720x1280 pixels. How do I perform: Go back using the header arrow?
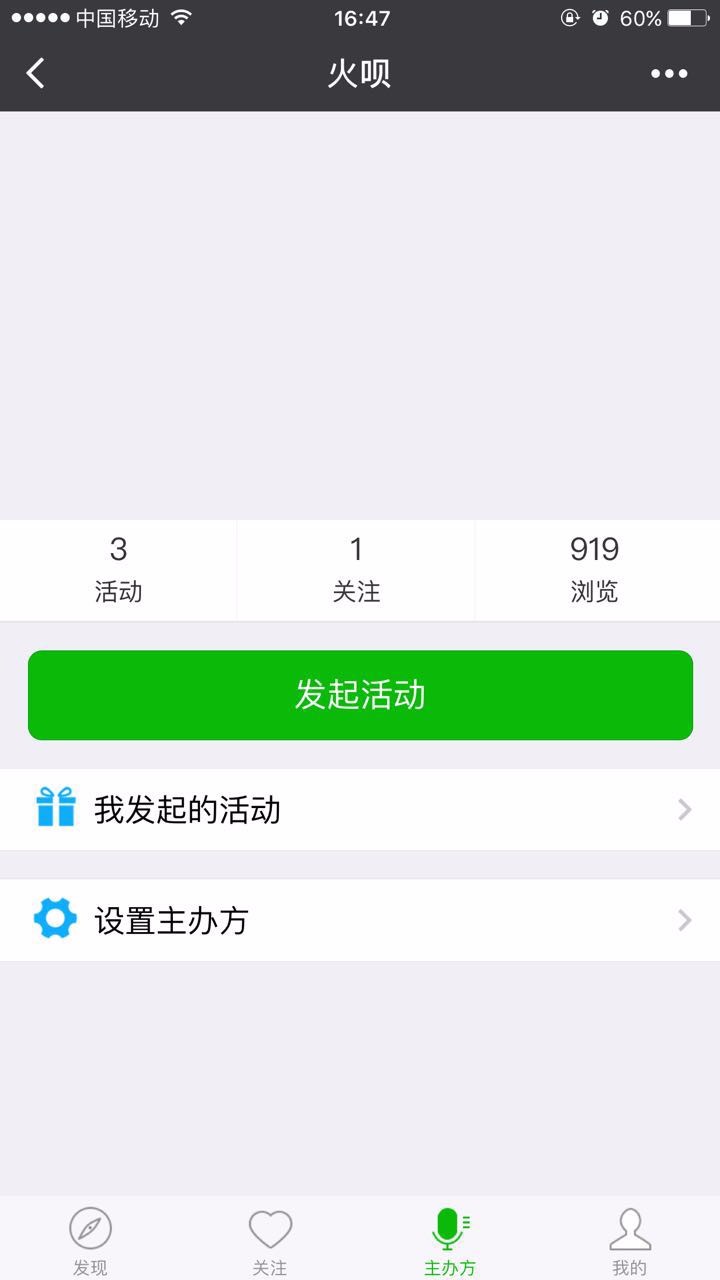tap(36, 73)
